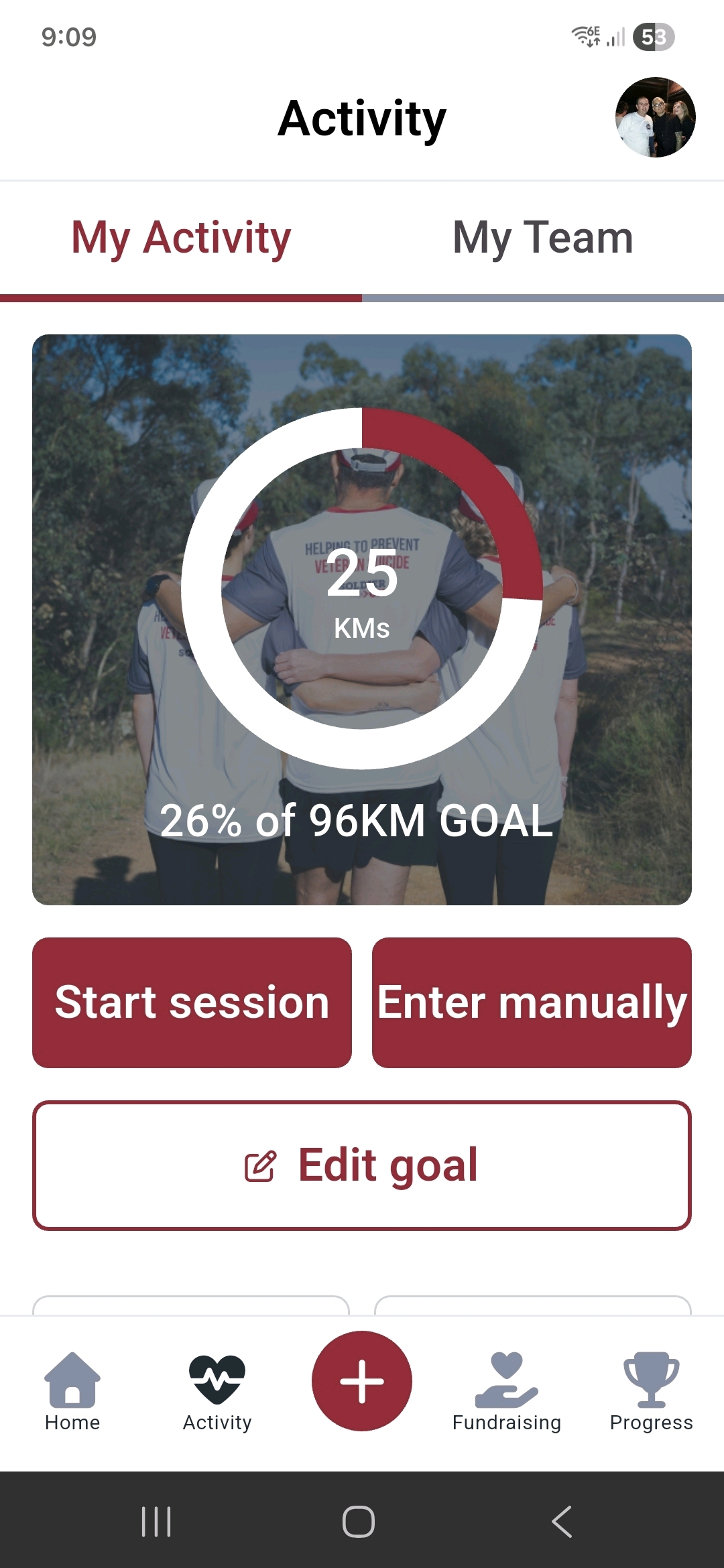Open the Activity item in bottom navigation
The image size is (724, 1568).
(x=217, y=1391)
